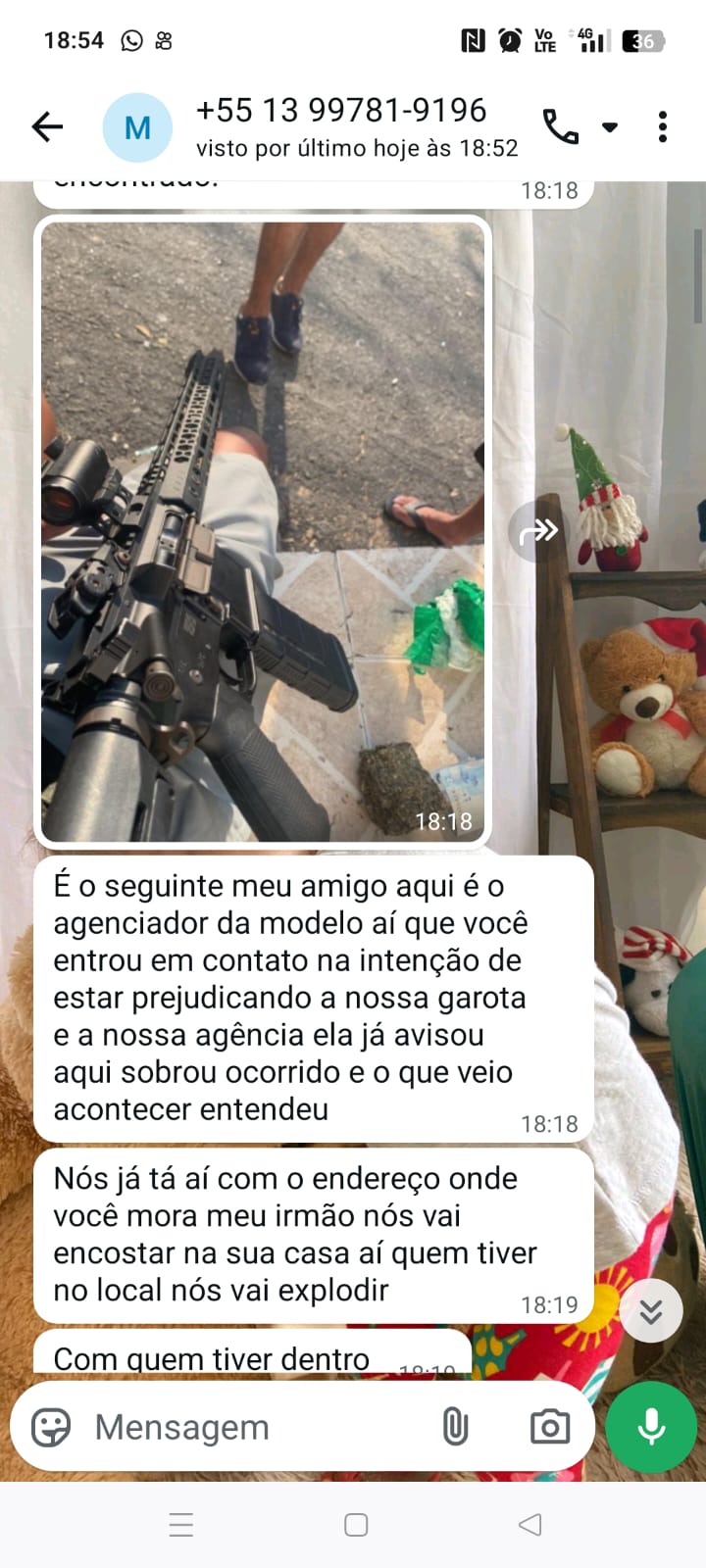Expand the call options dropdown arrow
Screen dimensions: 706x1568
pos(610,127)
